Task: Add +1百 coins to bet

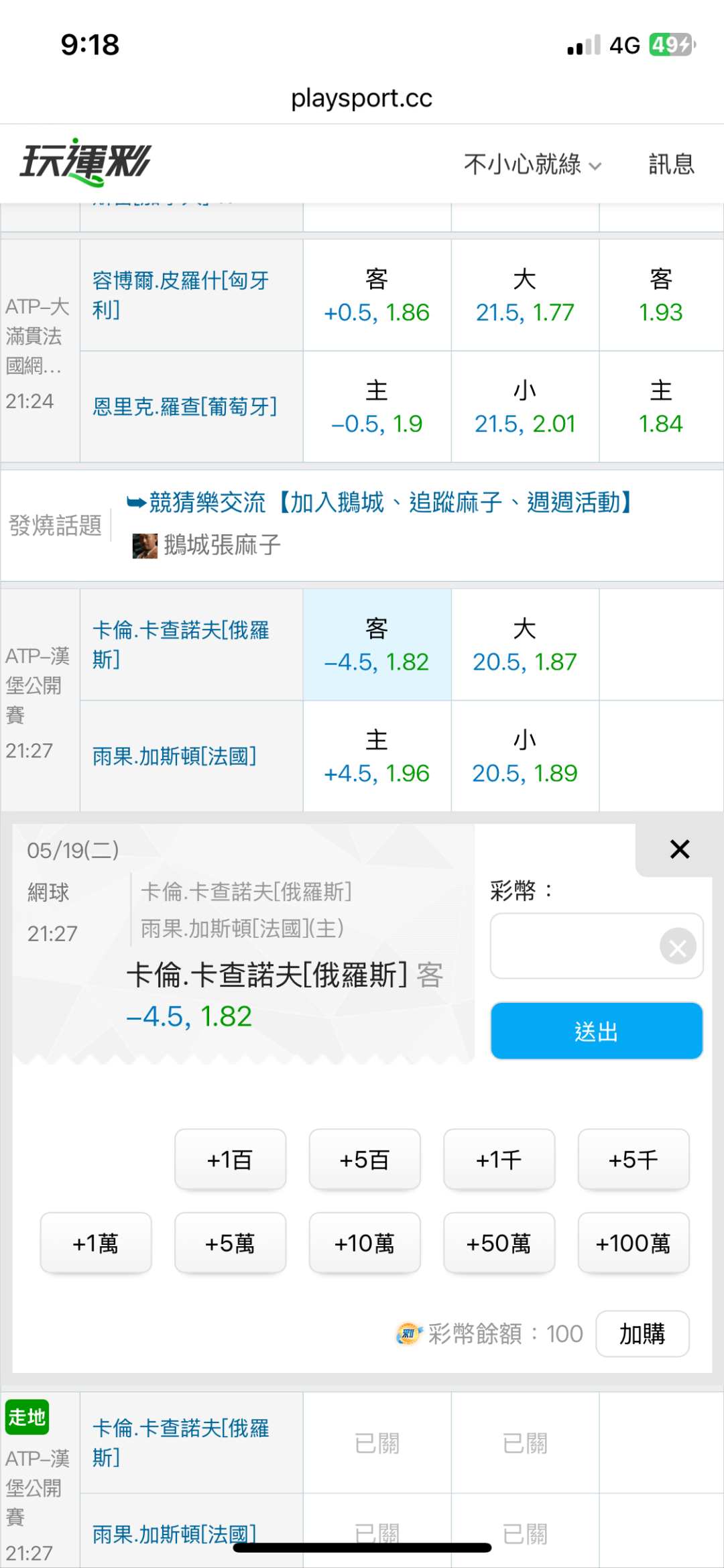Action: point(230,1160)
